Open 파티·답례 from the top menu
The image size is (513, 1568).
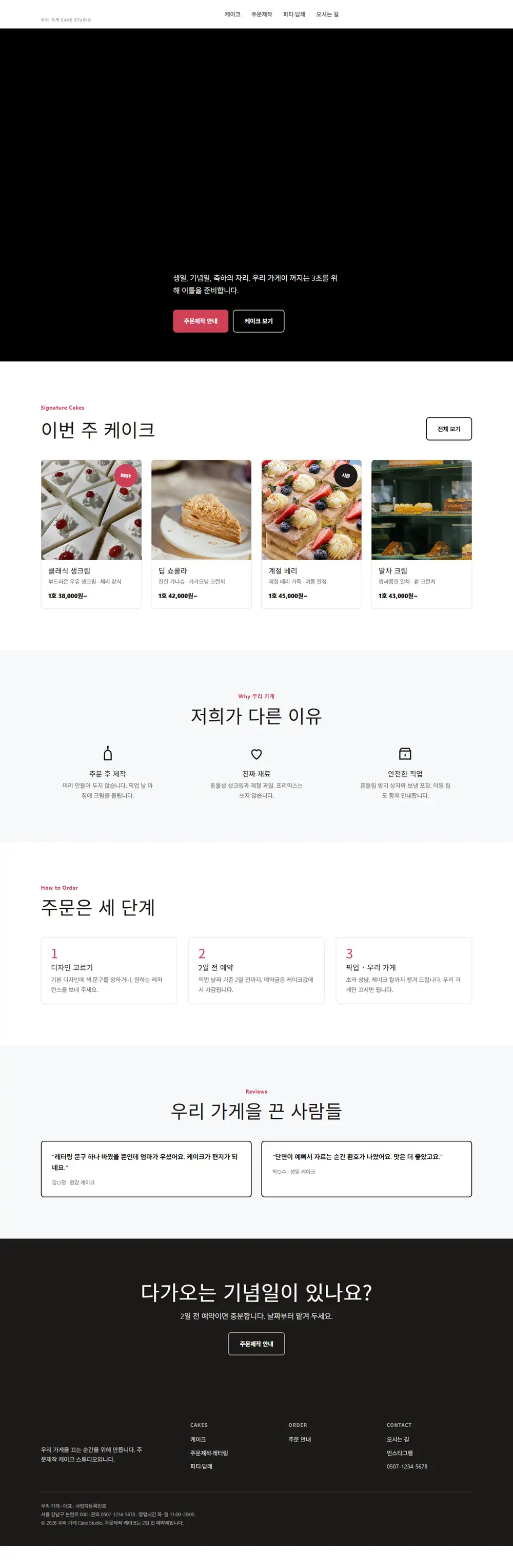[294, 14]
